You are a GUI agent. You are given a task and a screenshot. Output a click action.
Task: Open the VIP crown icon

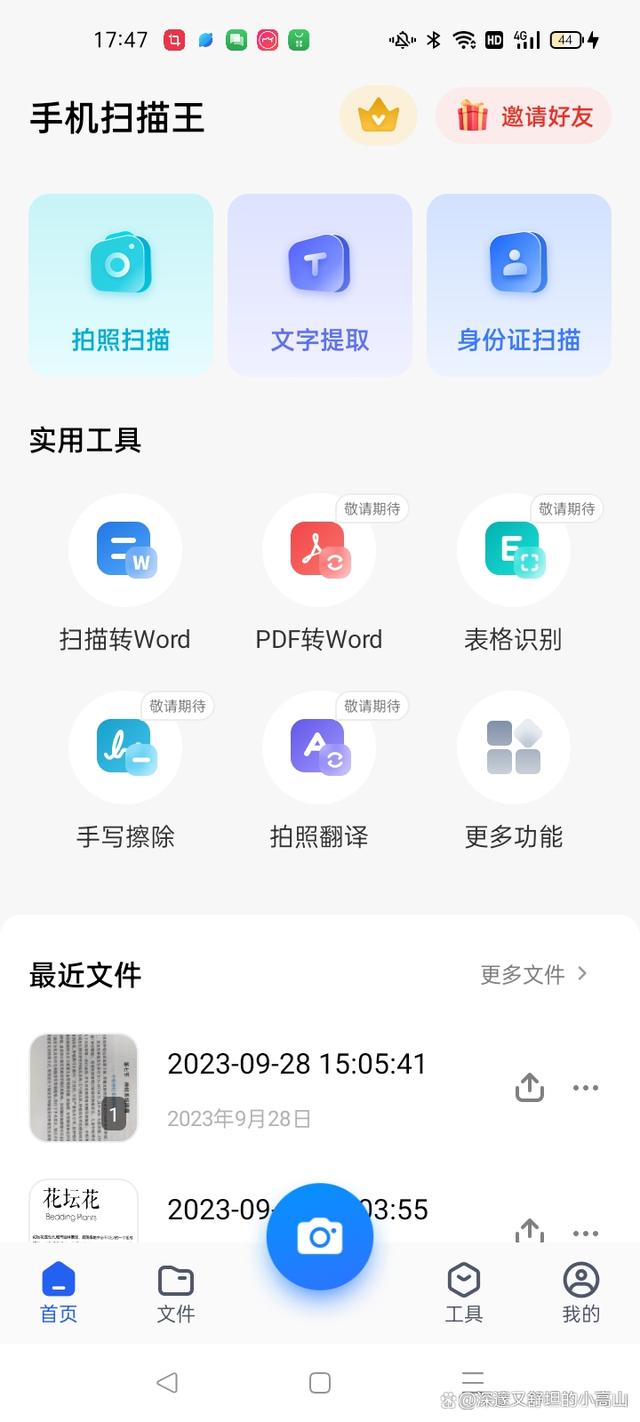tap(378, 116)
